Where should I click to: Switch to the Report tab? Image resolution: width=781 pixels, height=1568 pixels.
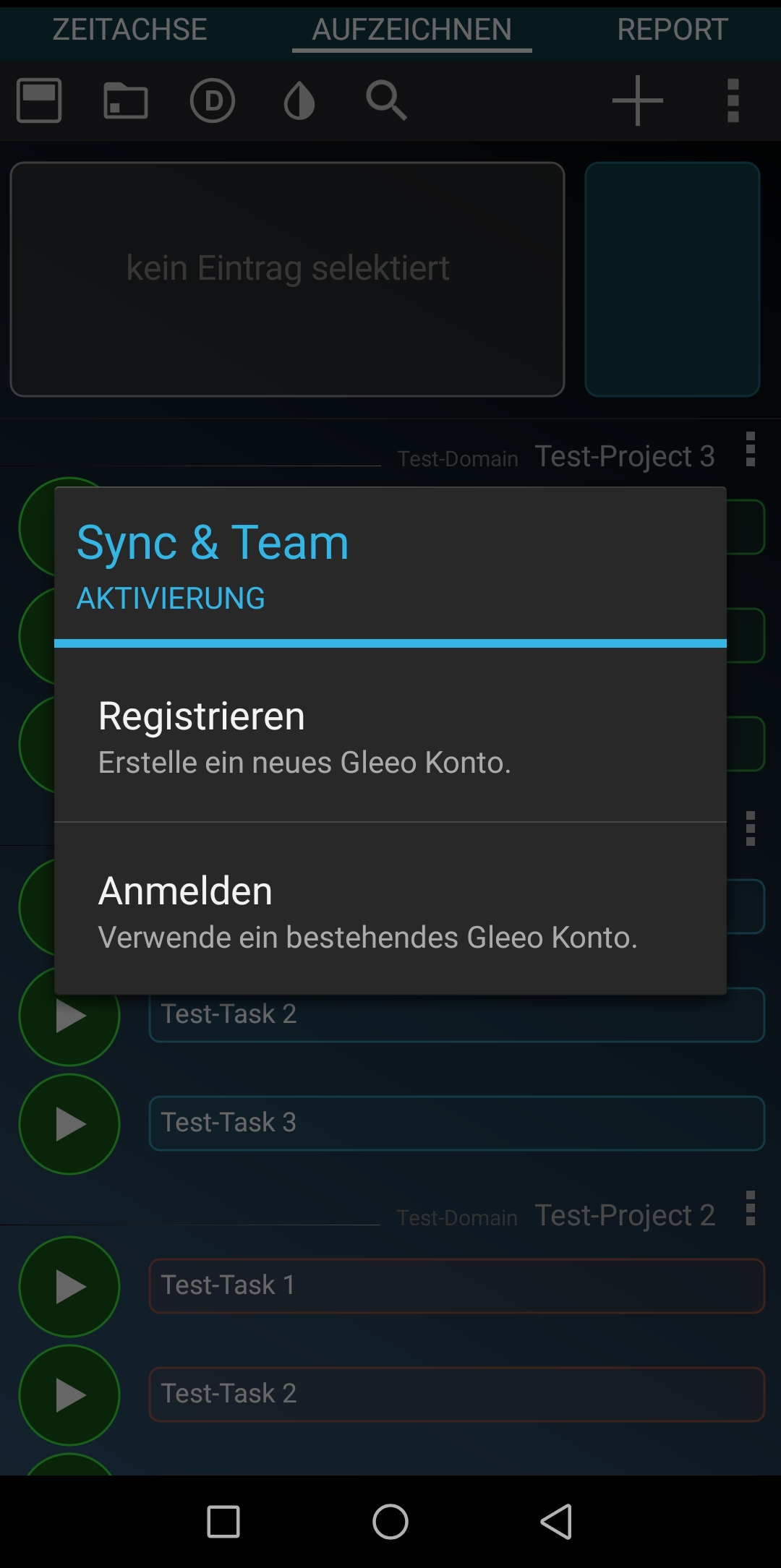pos(673,30)
